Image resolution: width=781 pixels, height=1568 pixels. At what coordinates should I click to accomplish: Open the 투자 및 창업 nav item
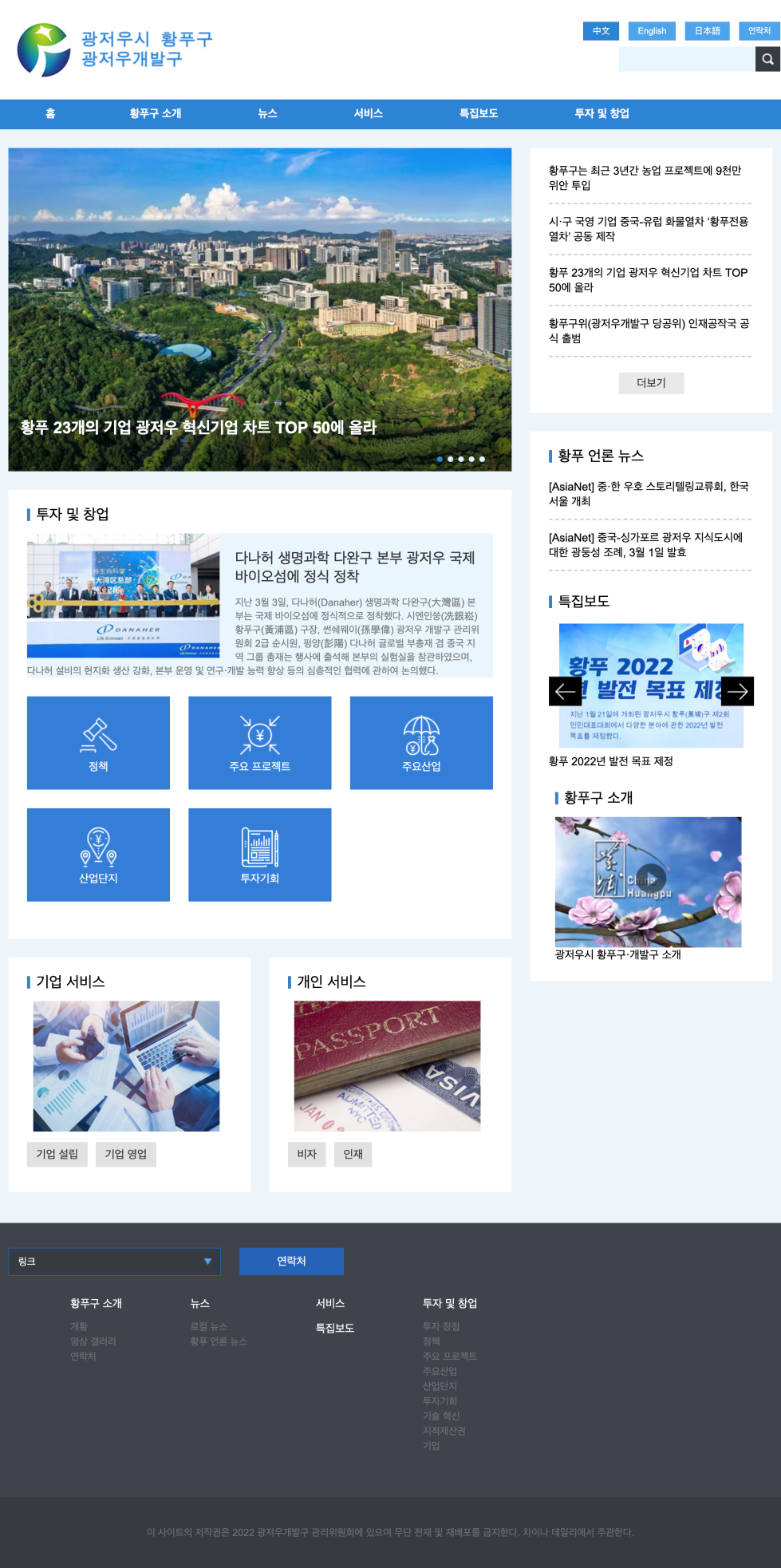[x=602, y=113]
